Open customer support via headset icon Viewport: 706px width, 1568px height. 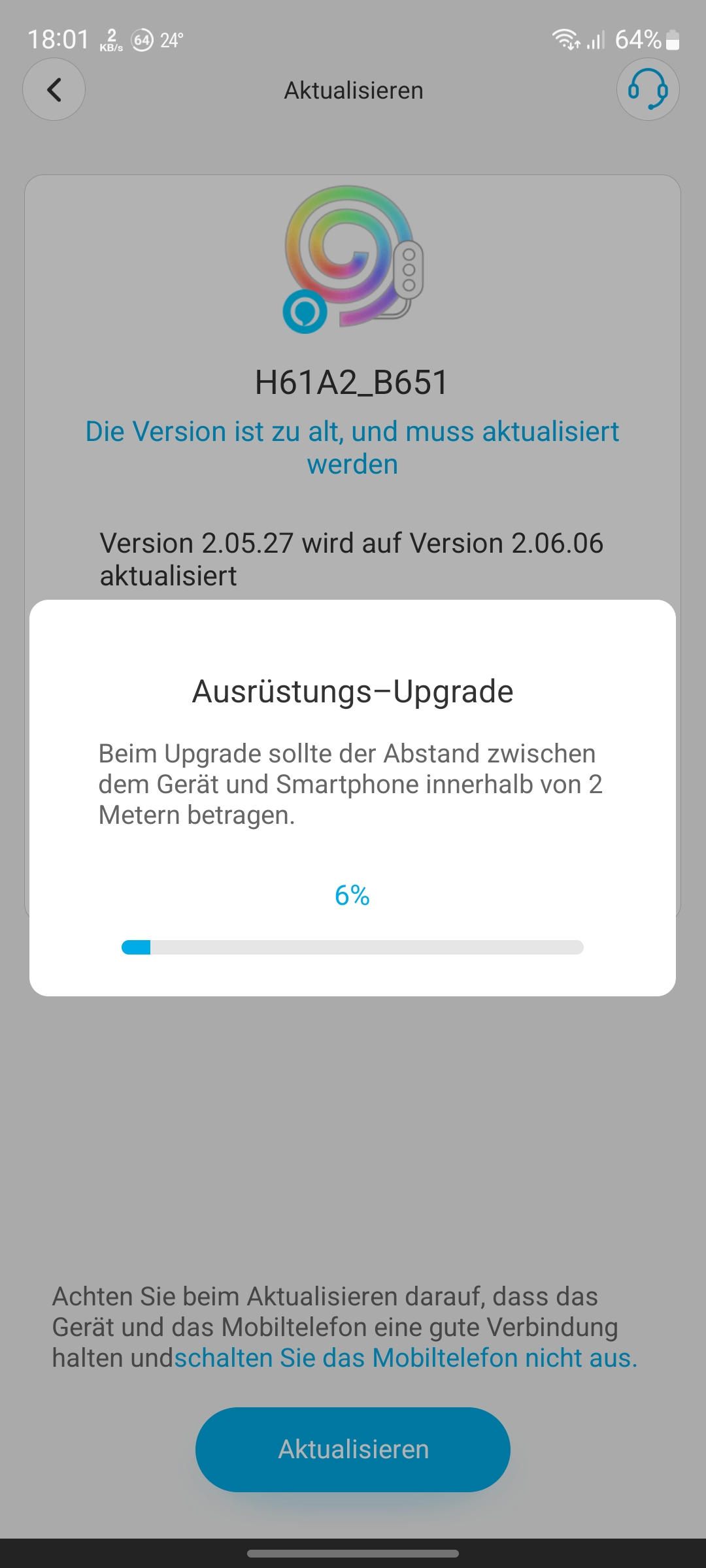coord(647,90)
